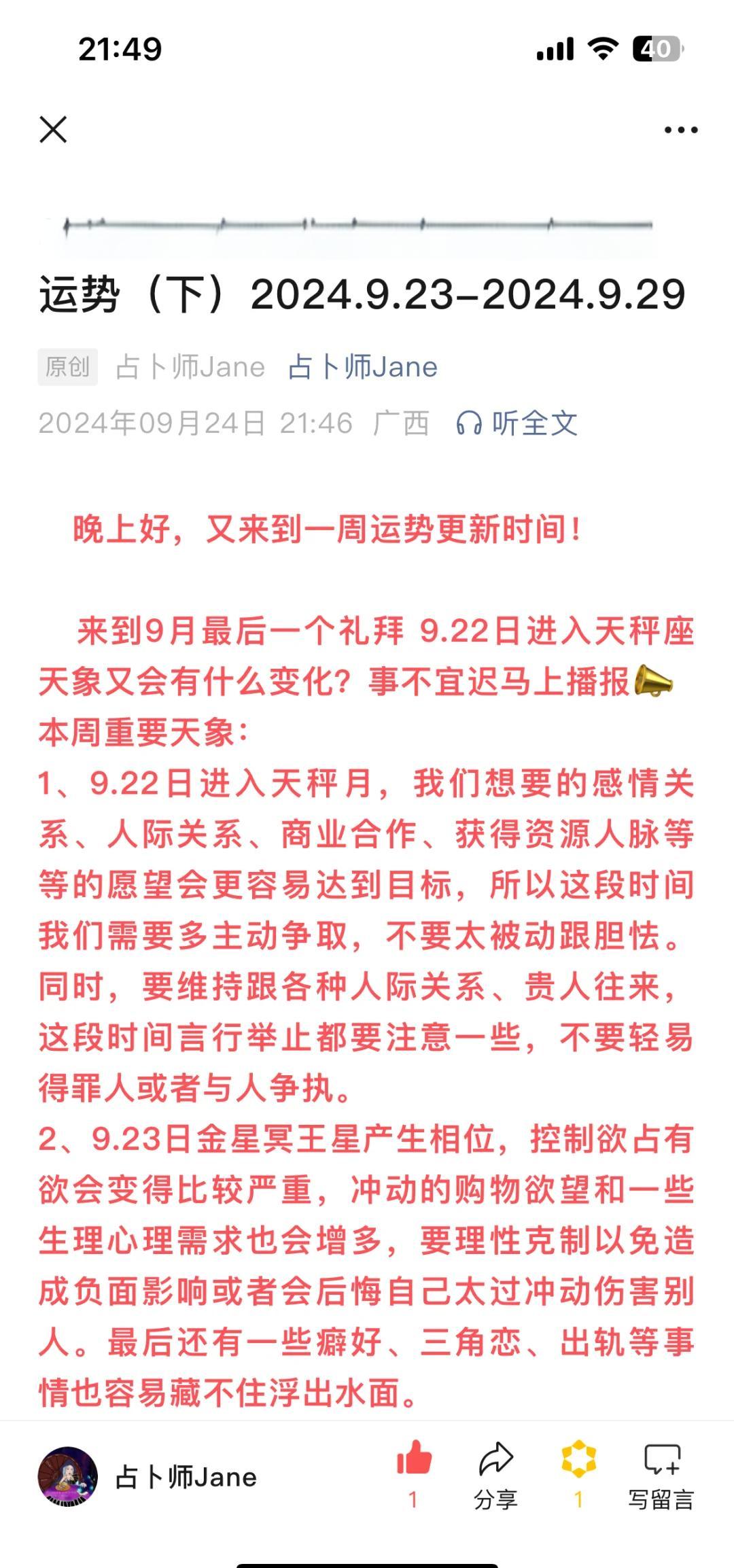
Task: Tap the yellow 在看 flower icon
Action: pyautogui.click(x=578, y=1459)
